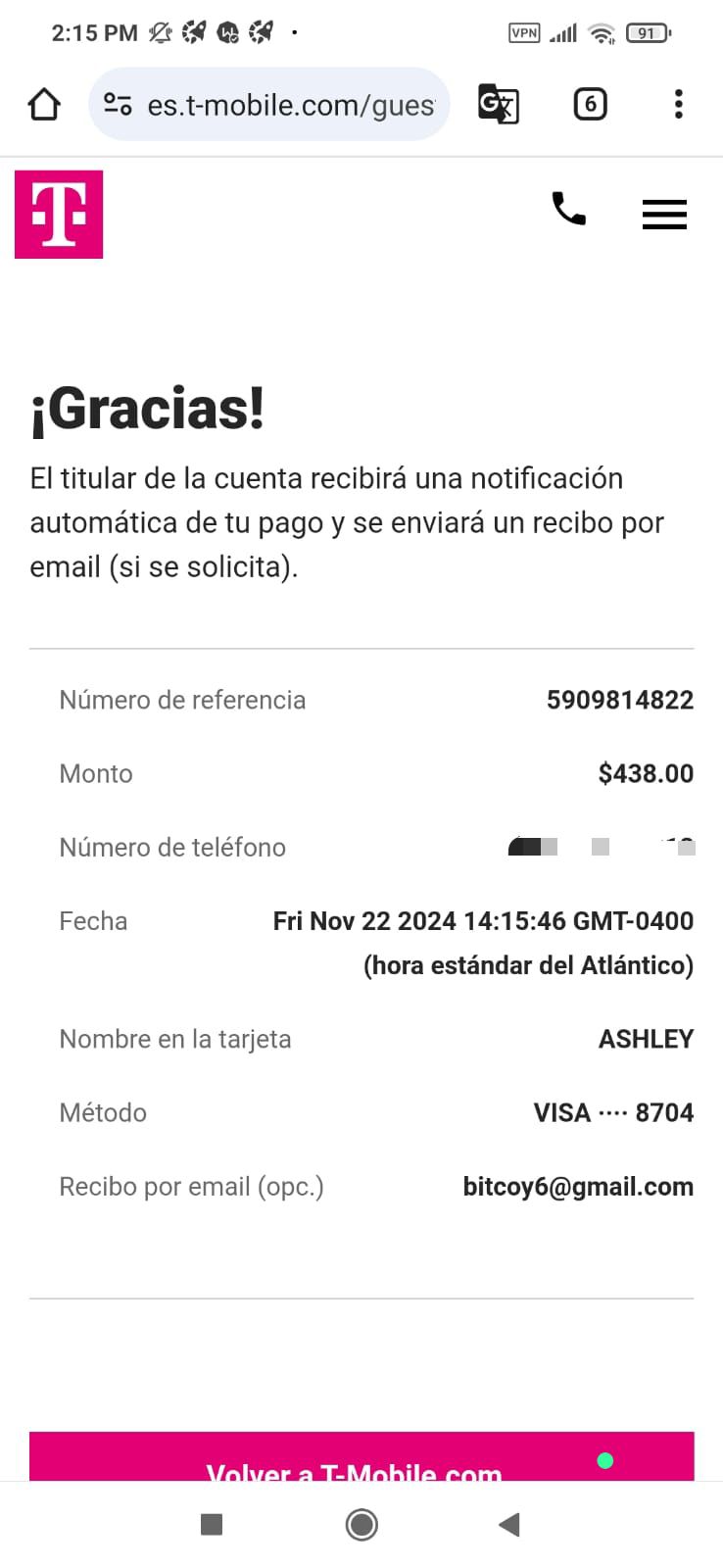Open the browser three-dot overflow menu
Viewport: 723px width, 1568px height.
678,104
